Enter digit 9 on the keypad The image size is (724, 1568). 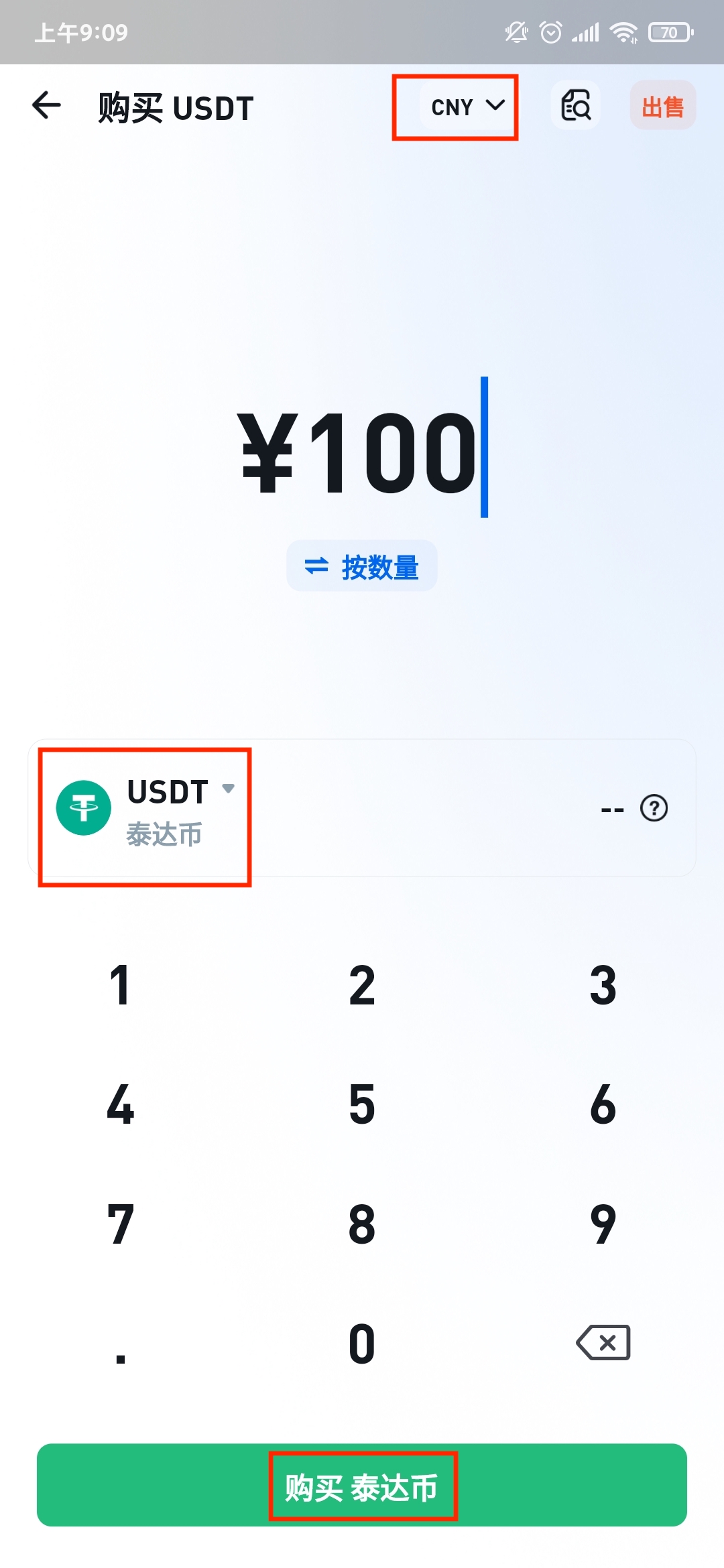tap(603, 1224)
